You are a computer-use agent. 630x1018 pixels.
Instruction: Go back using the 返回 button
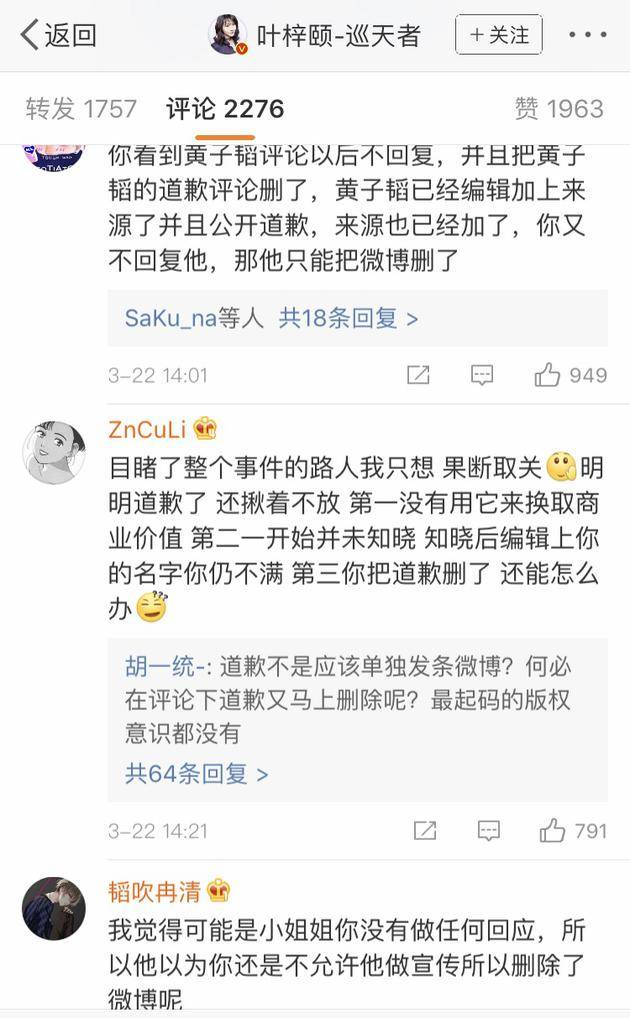coord(58,36)
